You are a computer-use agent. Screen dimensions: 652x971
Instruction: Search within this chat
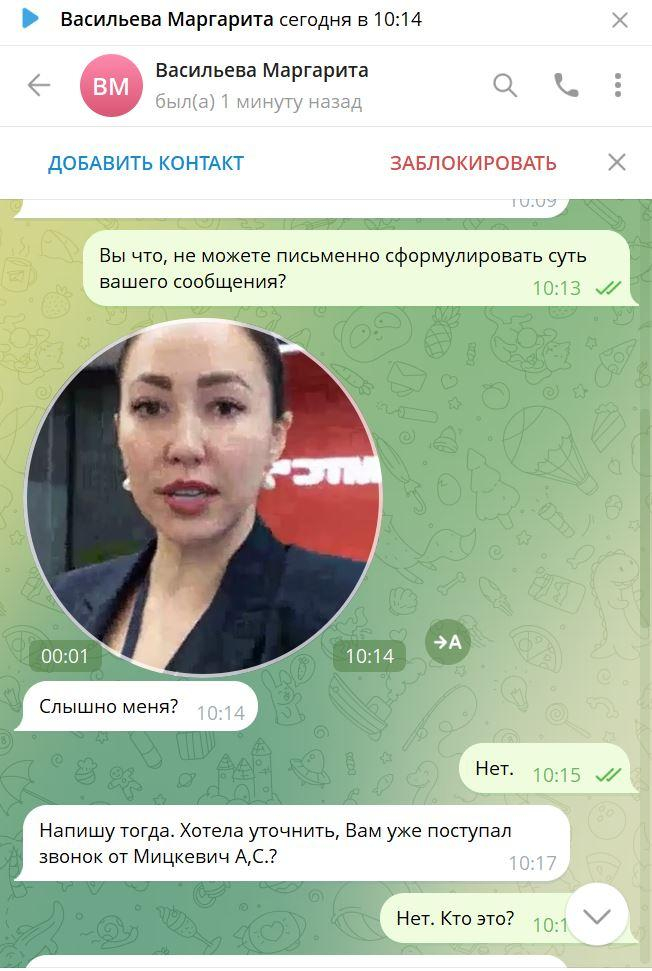(505, 86)
